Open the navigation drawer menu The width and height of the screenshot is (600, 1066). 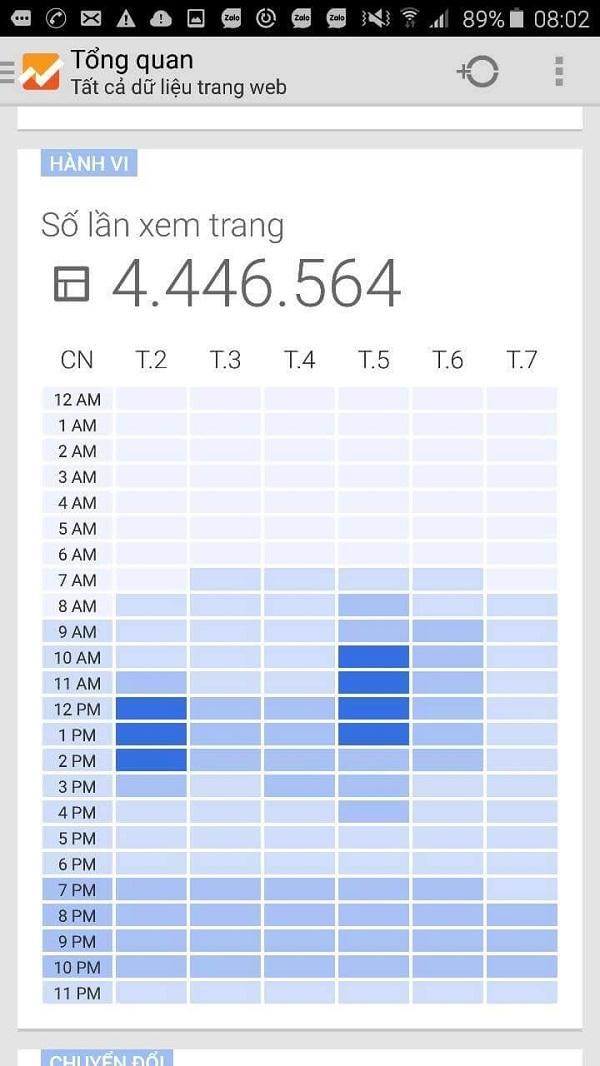pos(10,72)
